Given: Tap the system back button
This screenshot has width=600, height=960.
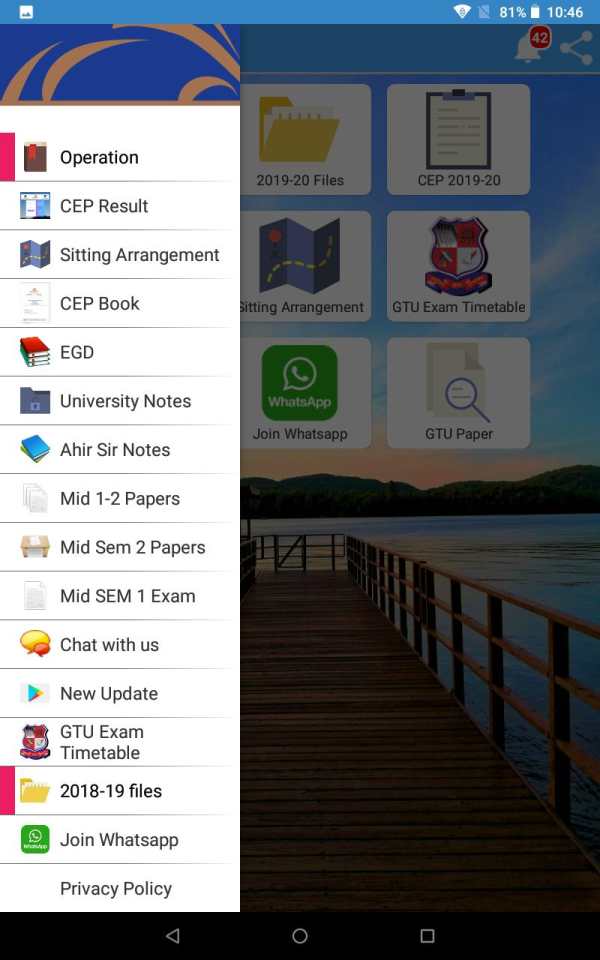Looking at the screenshot, I should pyautogui.click(x=173, y=936).
